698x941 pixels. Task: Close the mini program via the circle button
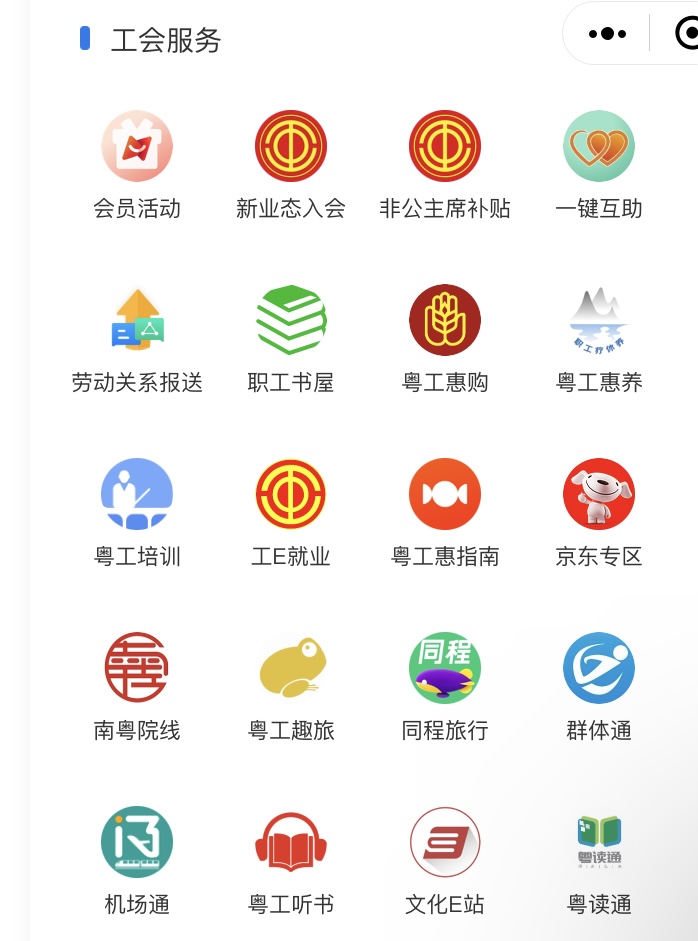pyautogui.click(x=688, y=34)
